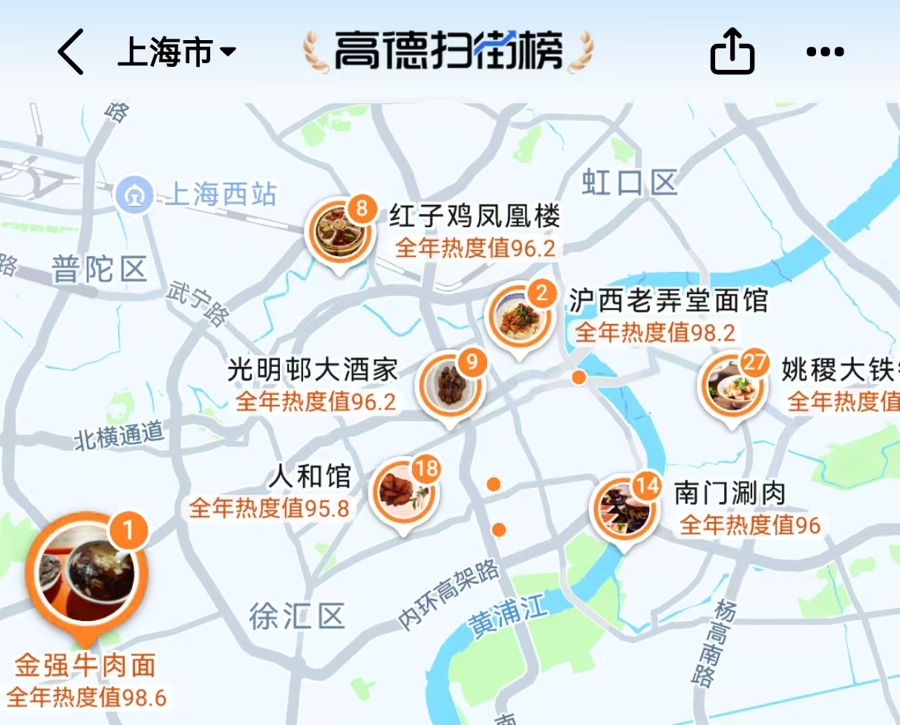Open the 上海市 city dropdown
This screenshot has width=900, height=725.
[x=177, y=52]
